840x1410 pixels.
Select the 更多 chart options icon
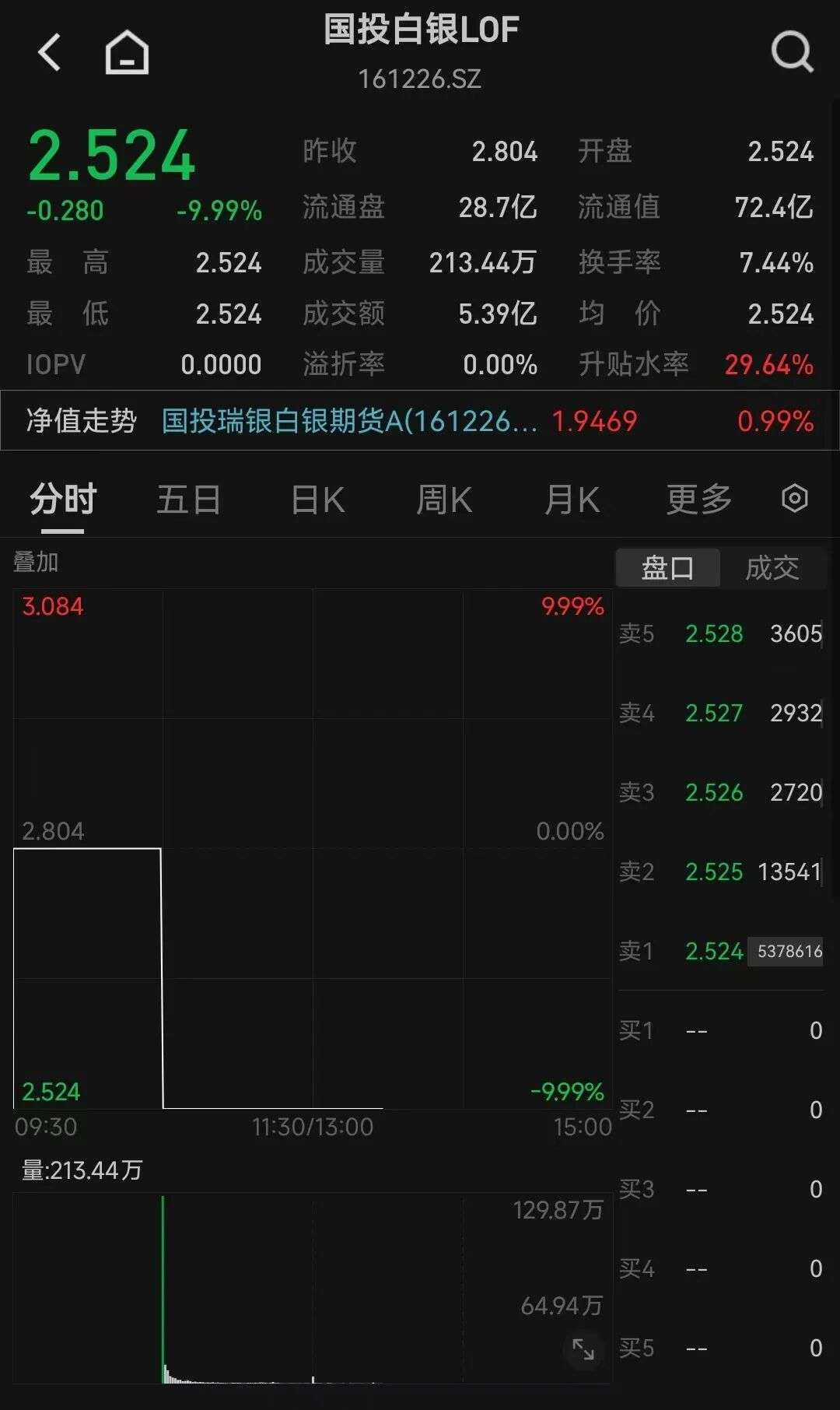coord(698,499)
